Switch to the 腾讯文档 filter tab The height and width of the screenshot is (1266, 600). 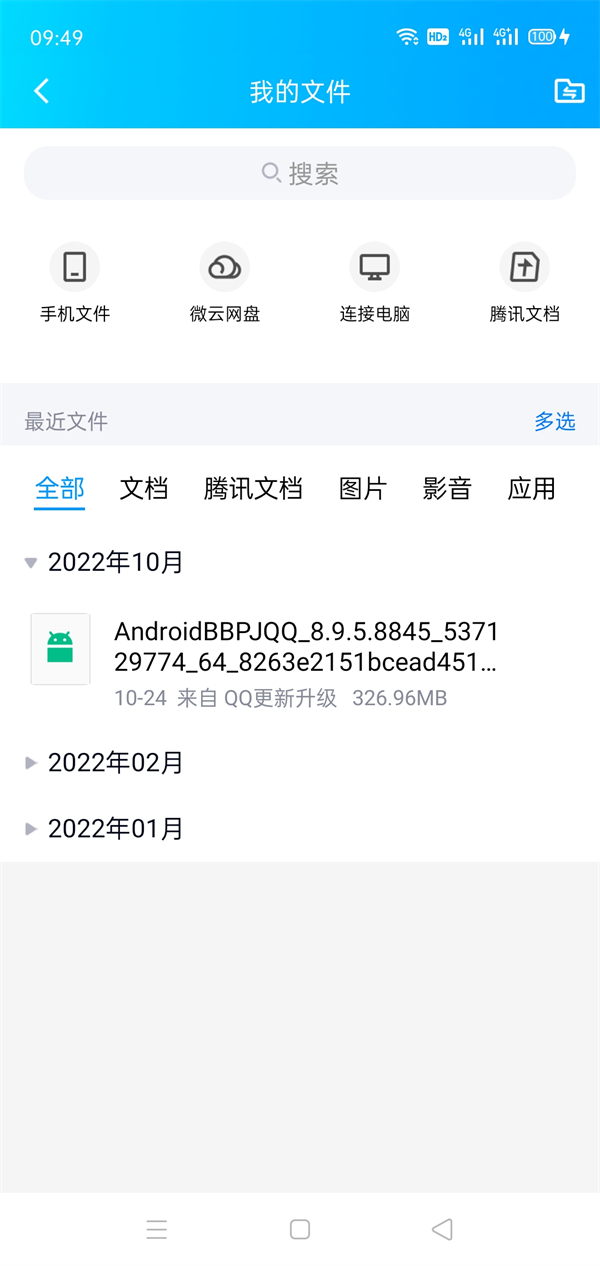click(253, 489)
